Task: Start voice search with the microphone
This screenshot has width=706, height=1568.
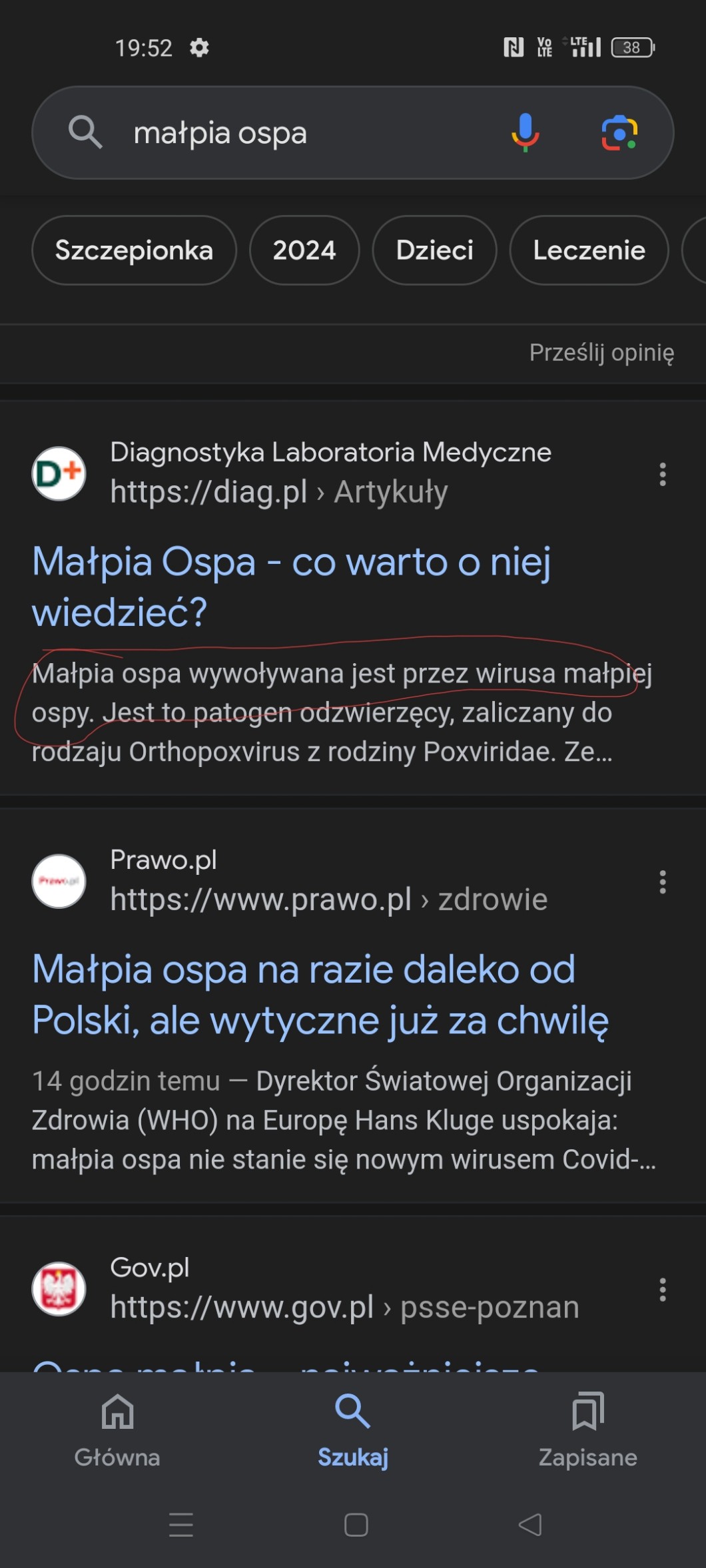Action: (x=525, y=132)
